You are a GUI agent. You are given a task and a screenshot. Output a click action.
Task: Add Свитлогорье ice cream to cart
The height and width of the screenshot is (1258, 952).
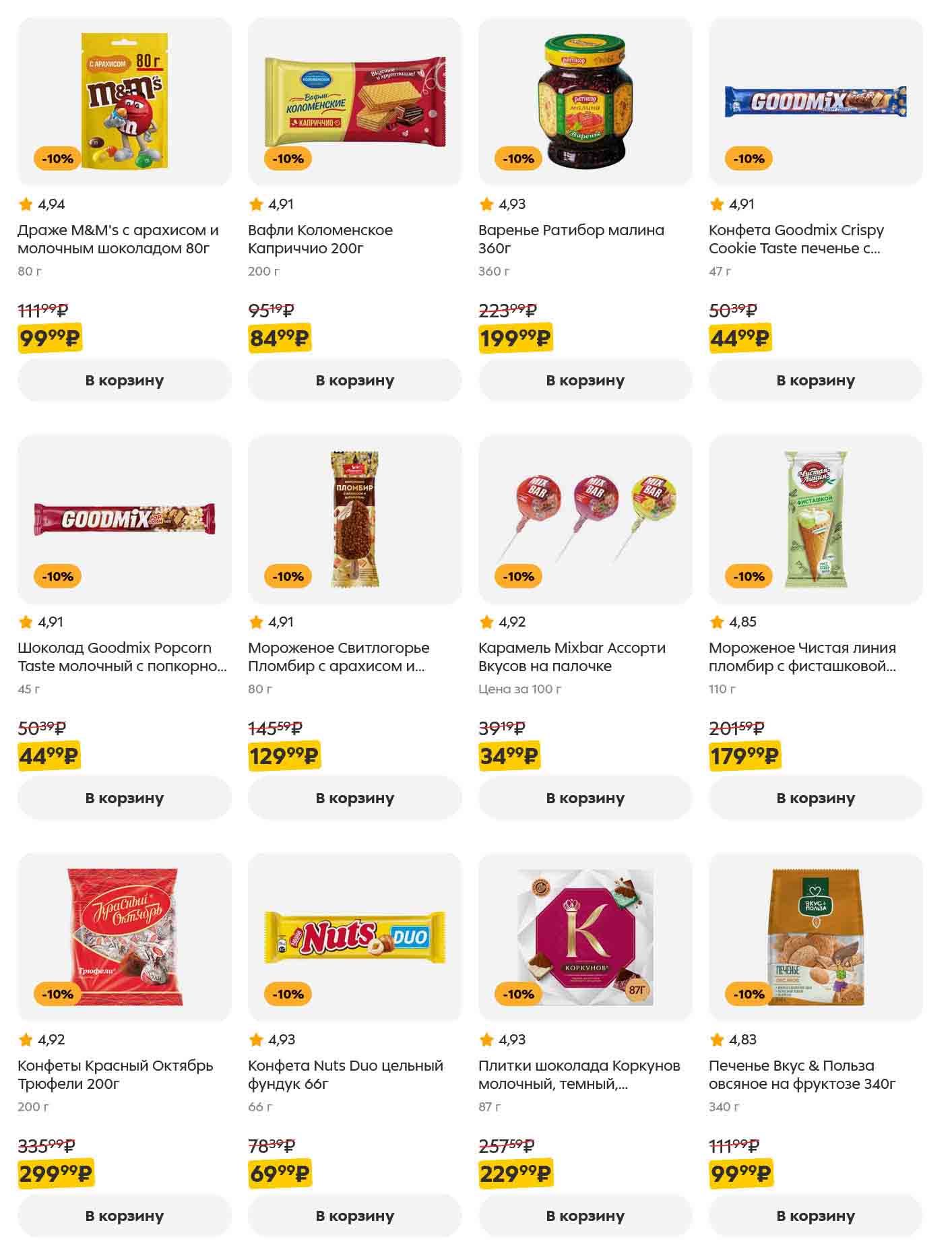pos(355,798)
